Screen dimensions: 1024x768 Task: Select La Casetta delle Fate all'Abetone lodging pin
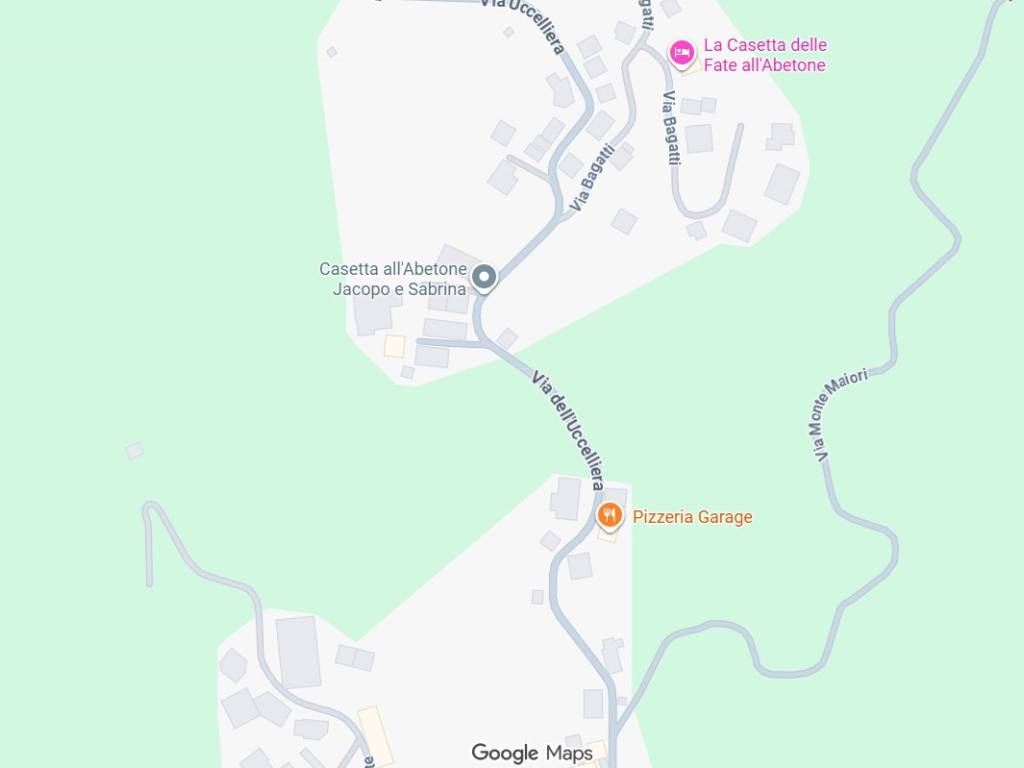pos(682,53)
